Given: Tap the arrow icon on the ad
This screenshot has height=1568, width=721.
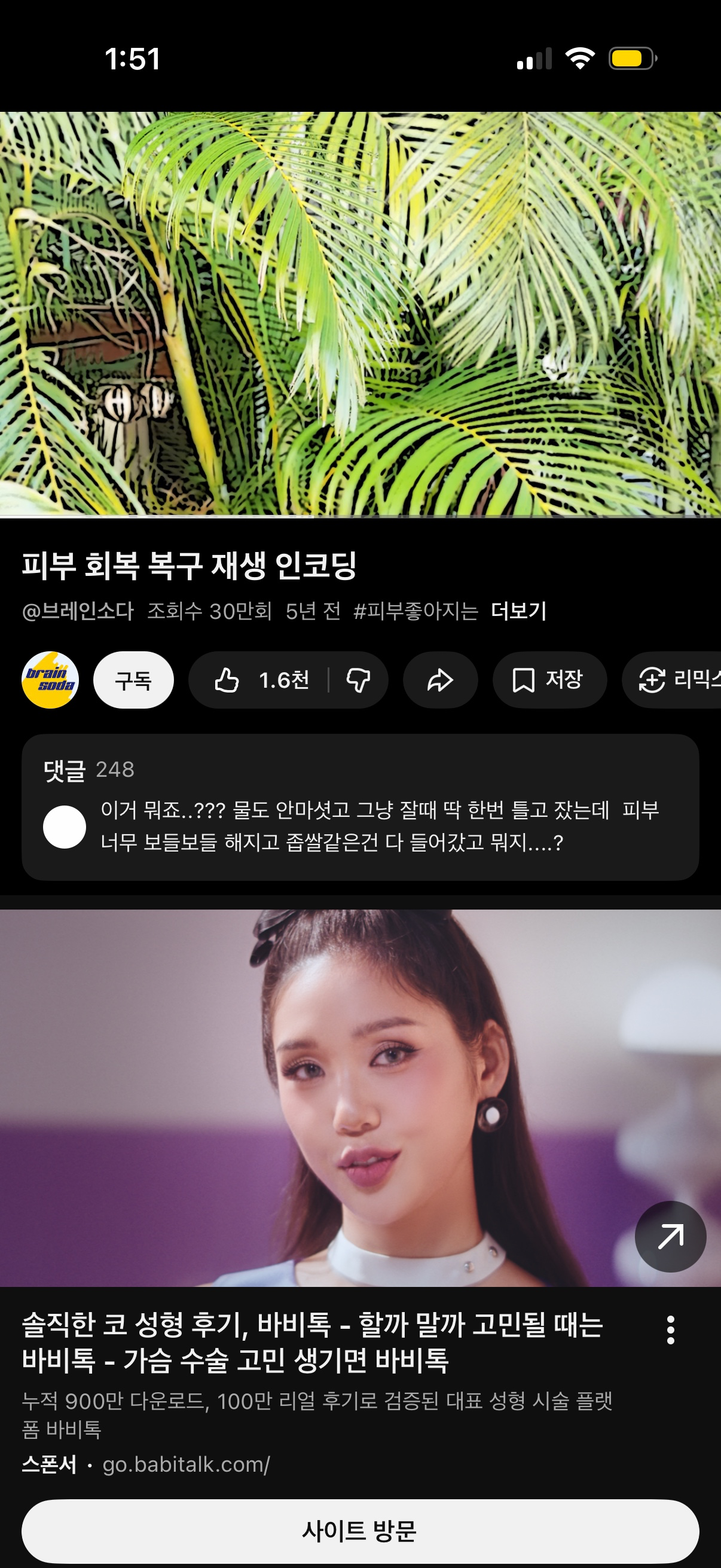Looking at the screenshot, I should [670, 1236].
